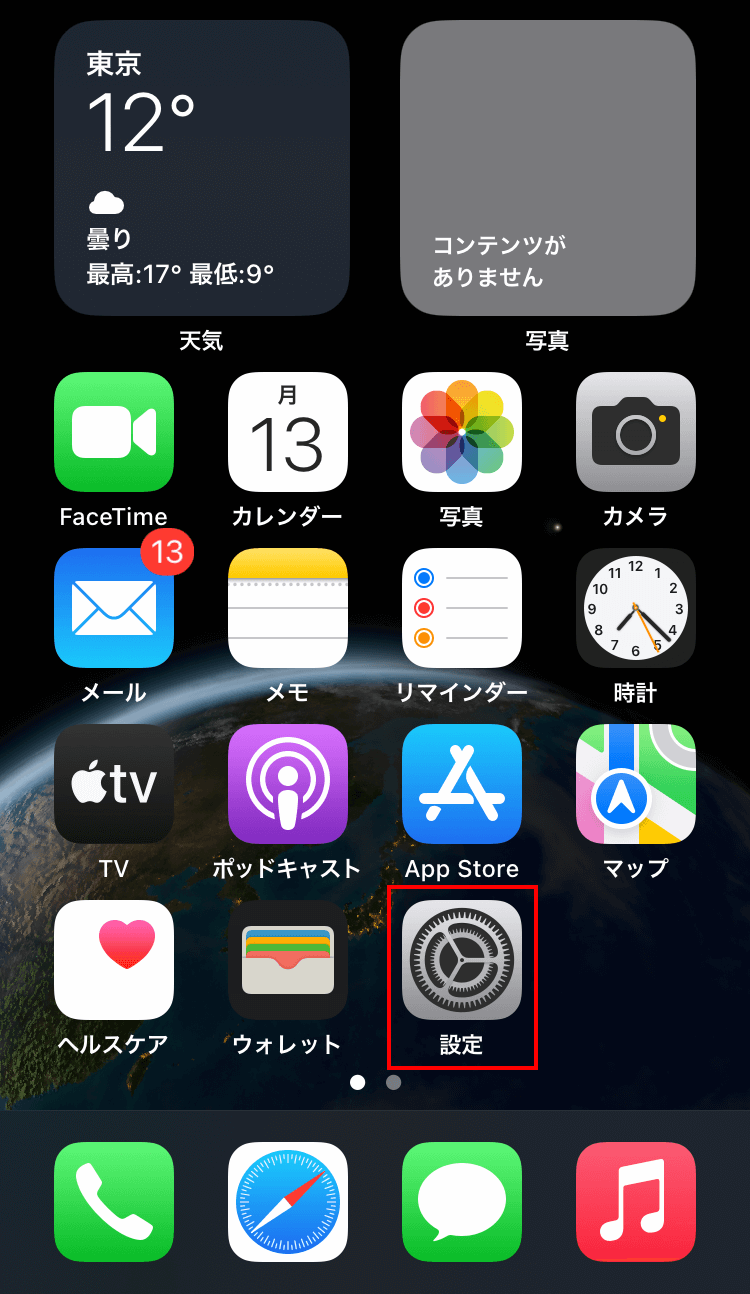Open the 時計 clock app
Viewport: 750px width, 1294px height.
(636, 608)
